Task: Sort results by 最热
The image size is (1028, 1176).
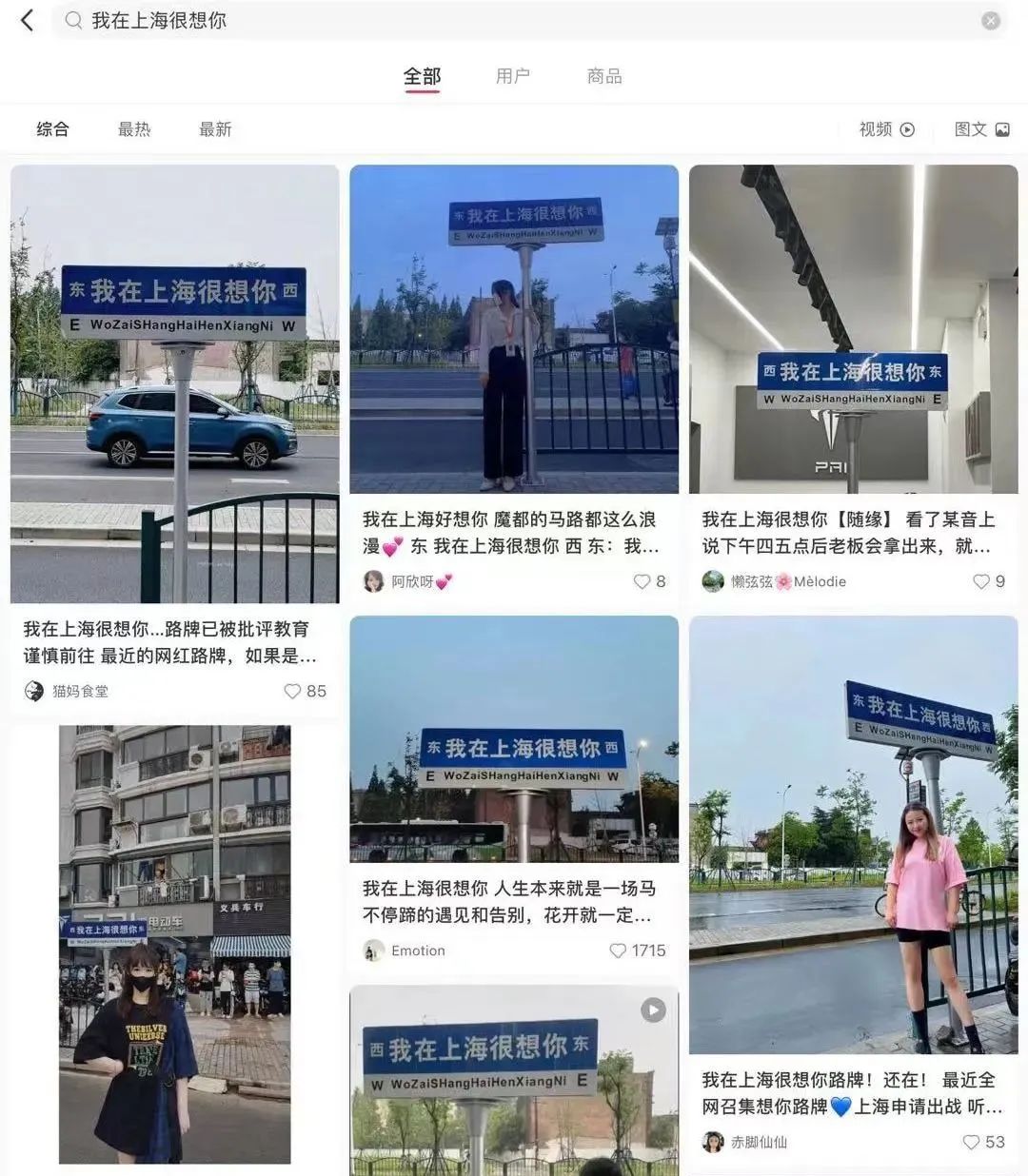Action: (134, 129)
